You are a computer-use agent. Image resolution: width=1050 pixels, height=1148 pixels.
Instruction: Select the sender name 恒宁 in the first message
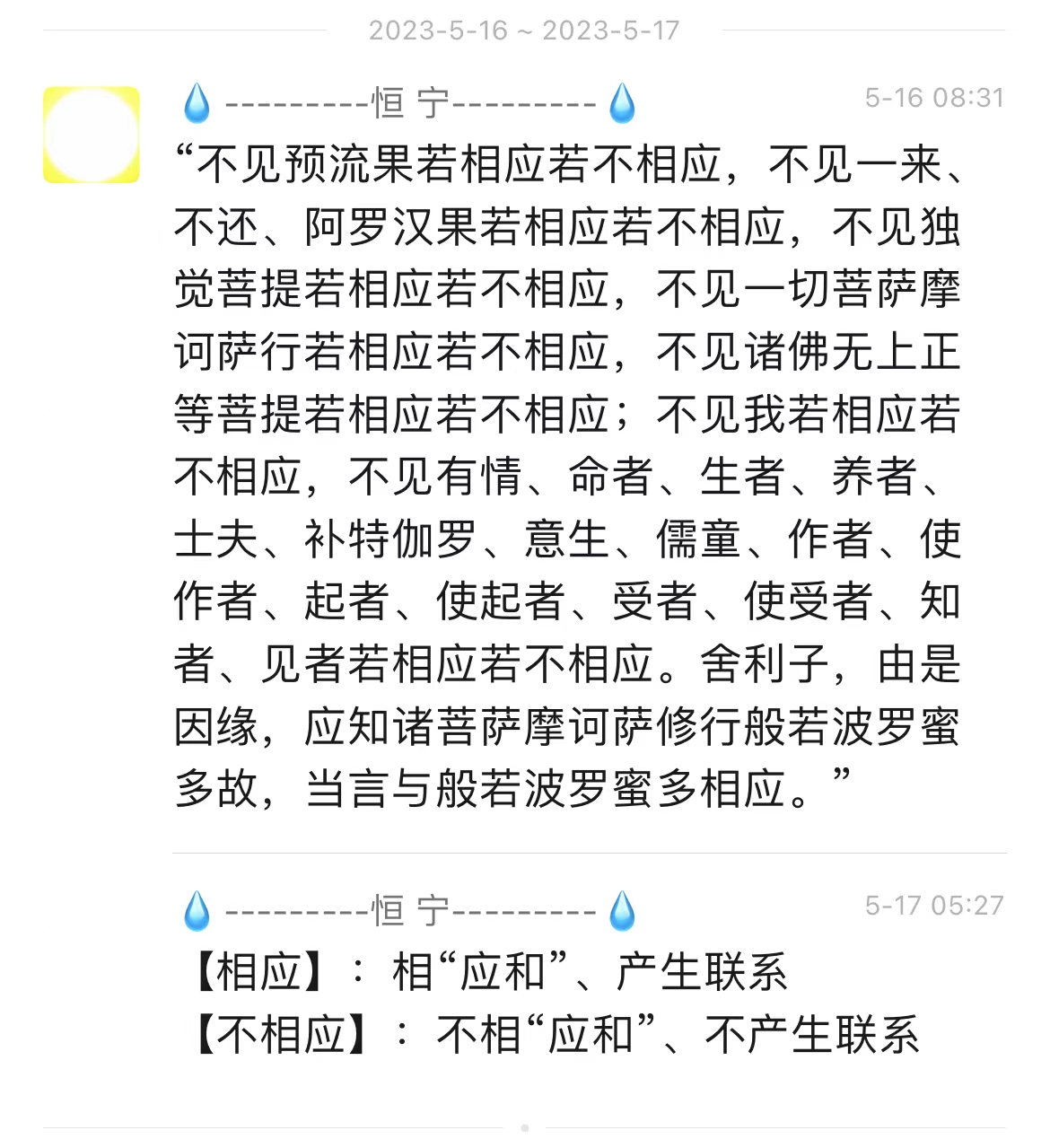(x=408, y=103)
